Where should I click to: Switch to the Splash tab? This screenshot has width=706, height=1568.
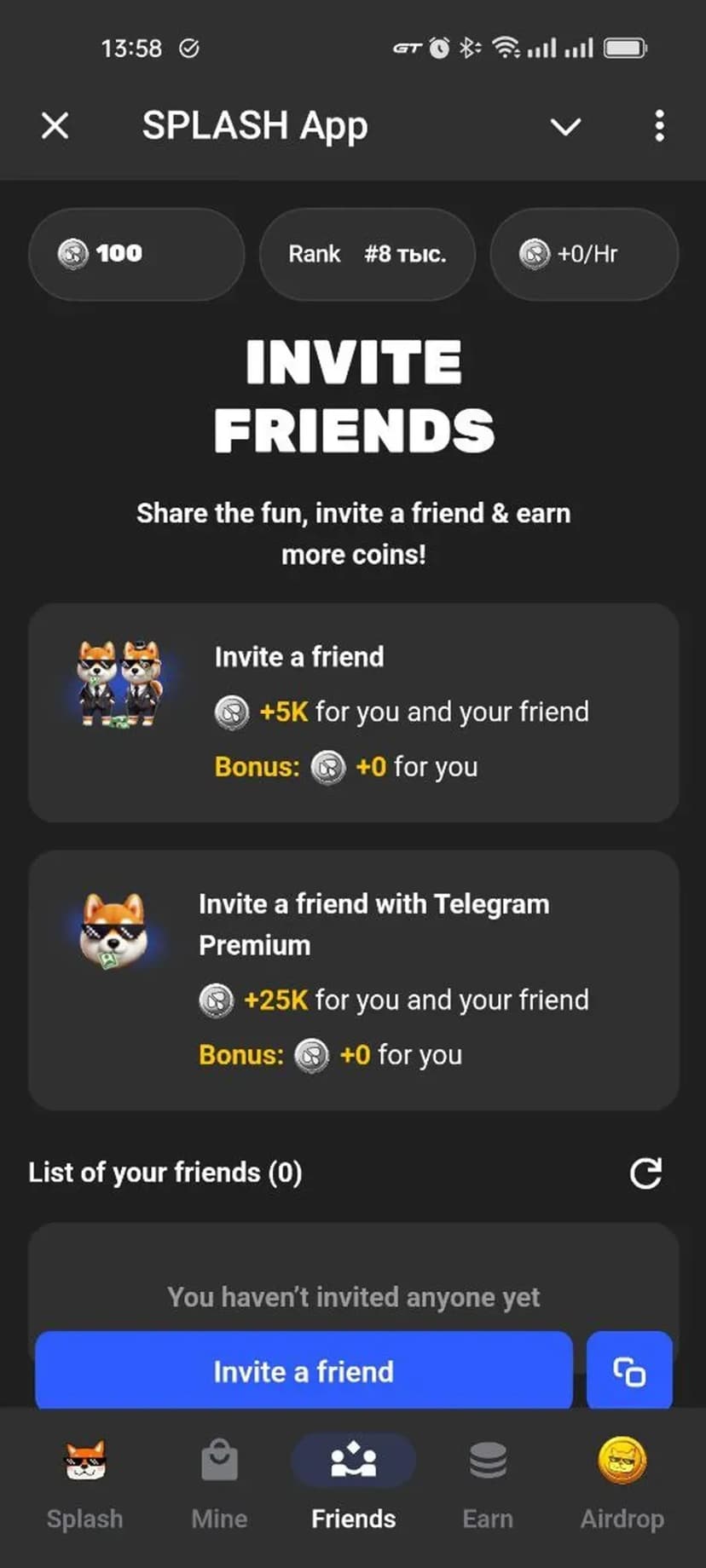84,1483
